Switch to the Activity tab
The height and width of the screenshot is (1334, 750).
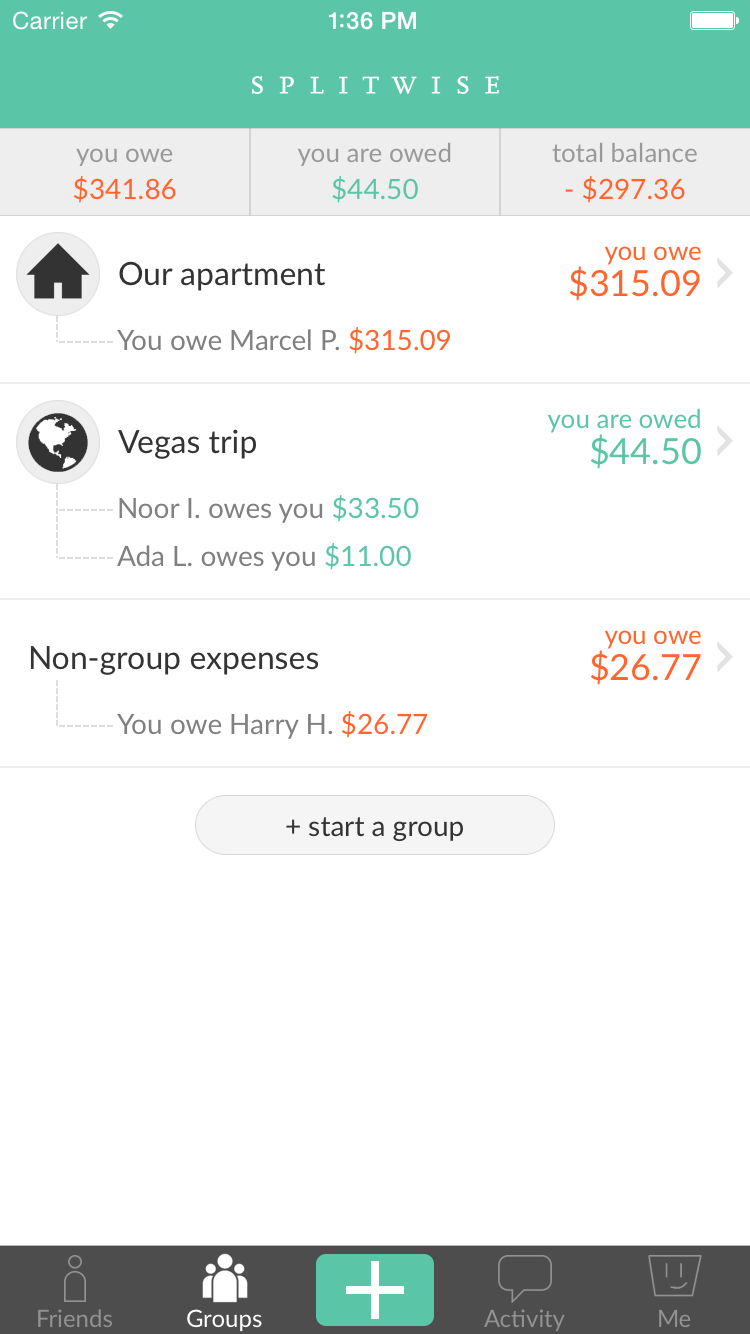(524, 1292)
